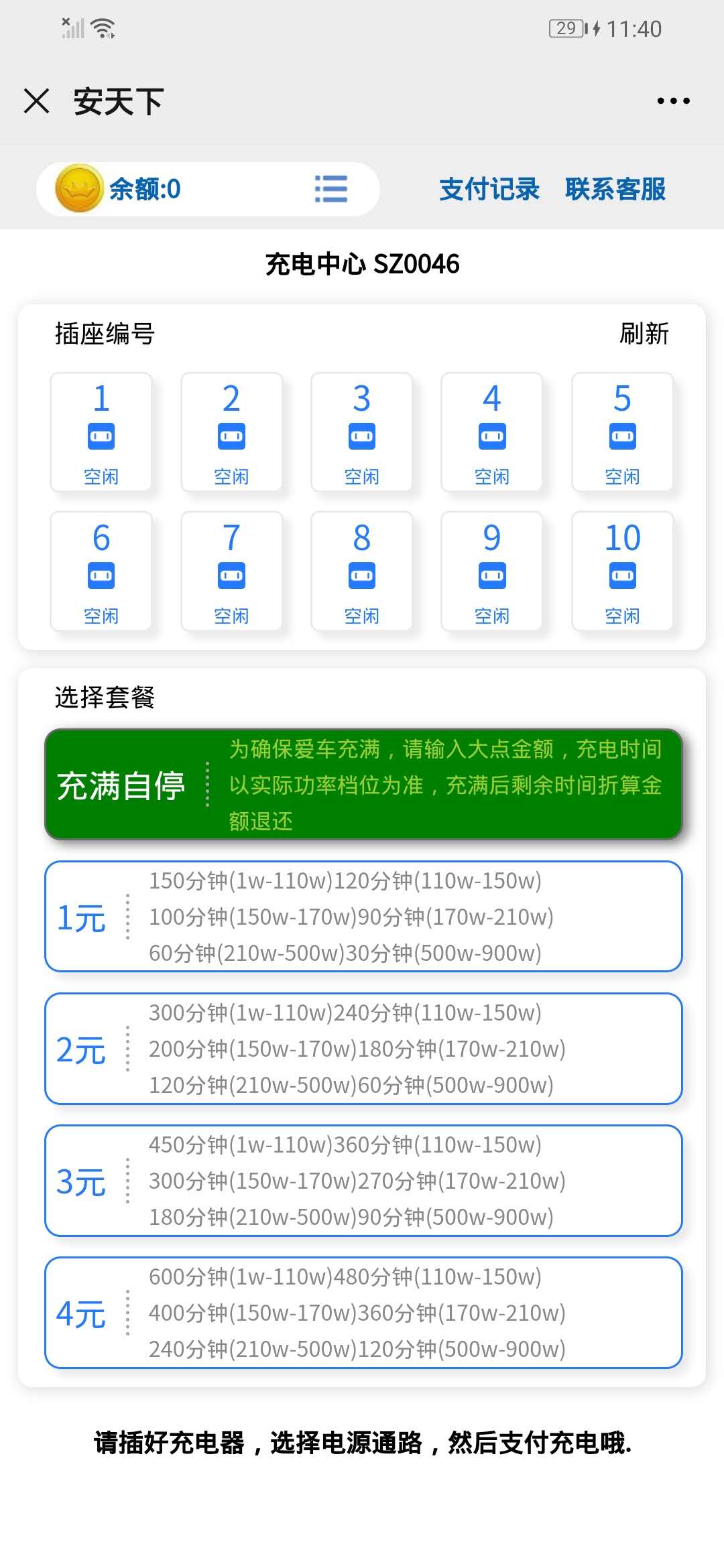Select the 1元 charging package

(362, 918)
